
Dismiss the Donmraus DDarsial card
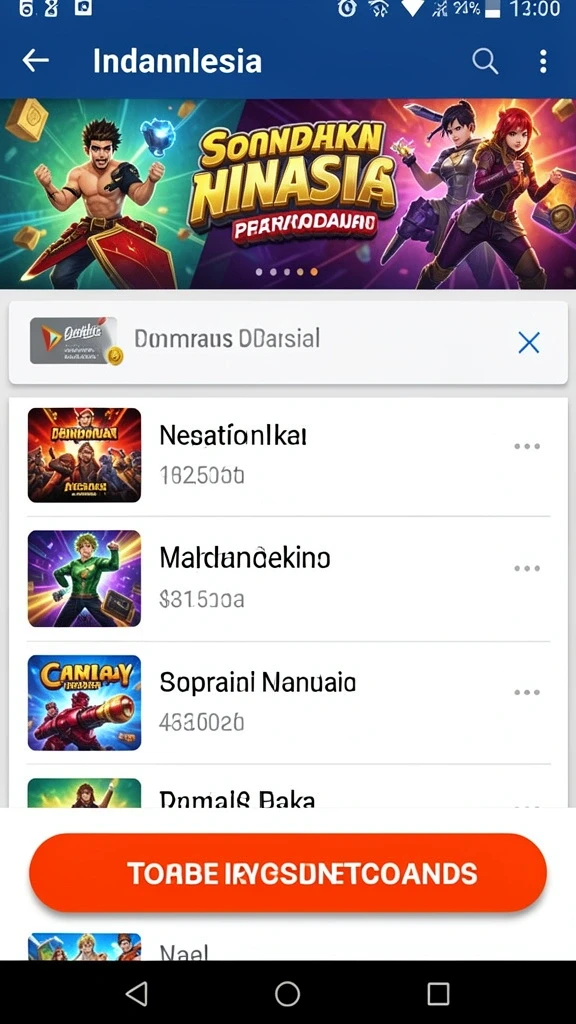pyautogui.click(x=528, y=342)
